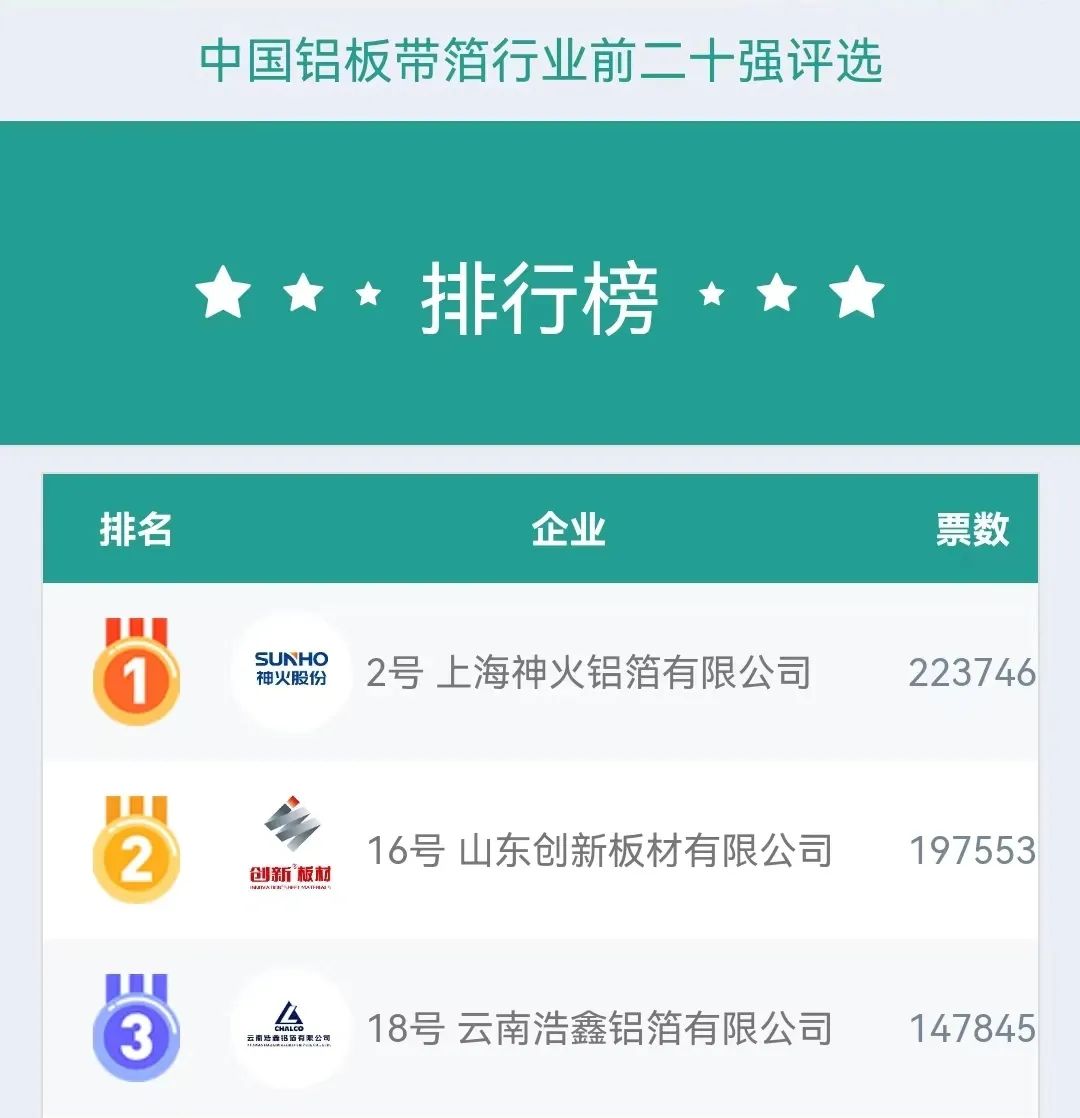This screenshot has height=1118, width=1080.
Task: Open the 山东创新板材有限公司 ranking entry
Action: pos(599,851)
